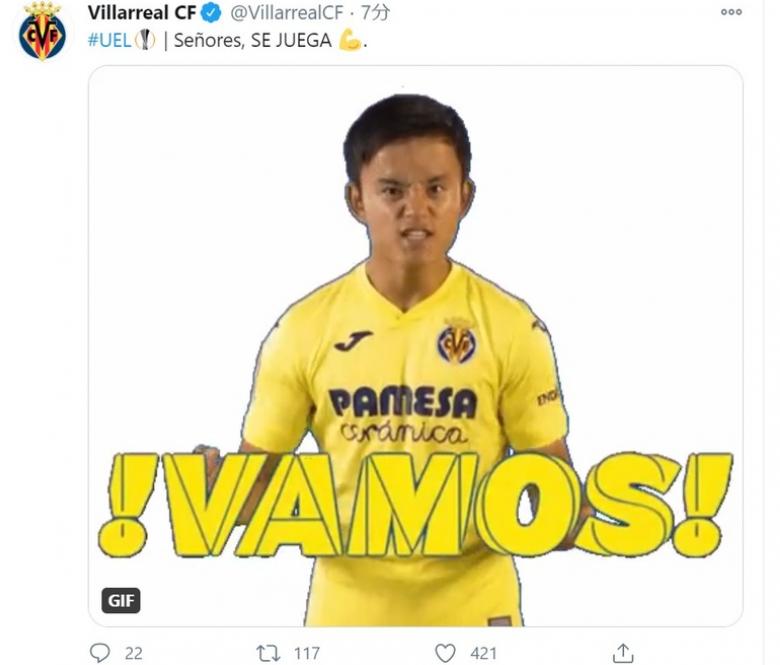Open the tweet's overflow menu

(x=731, y=12)
